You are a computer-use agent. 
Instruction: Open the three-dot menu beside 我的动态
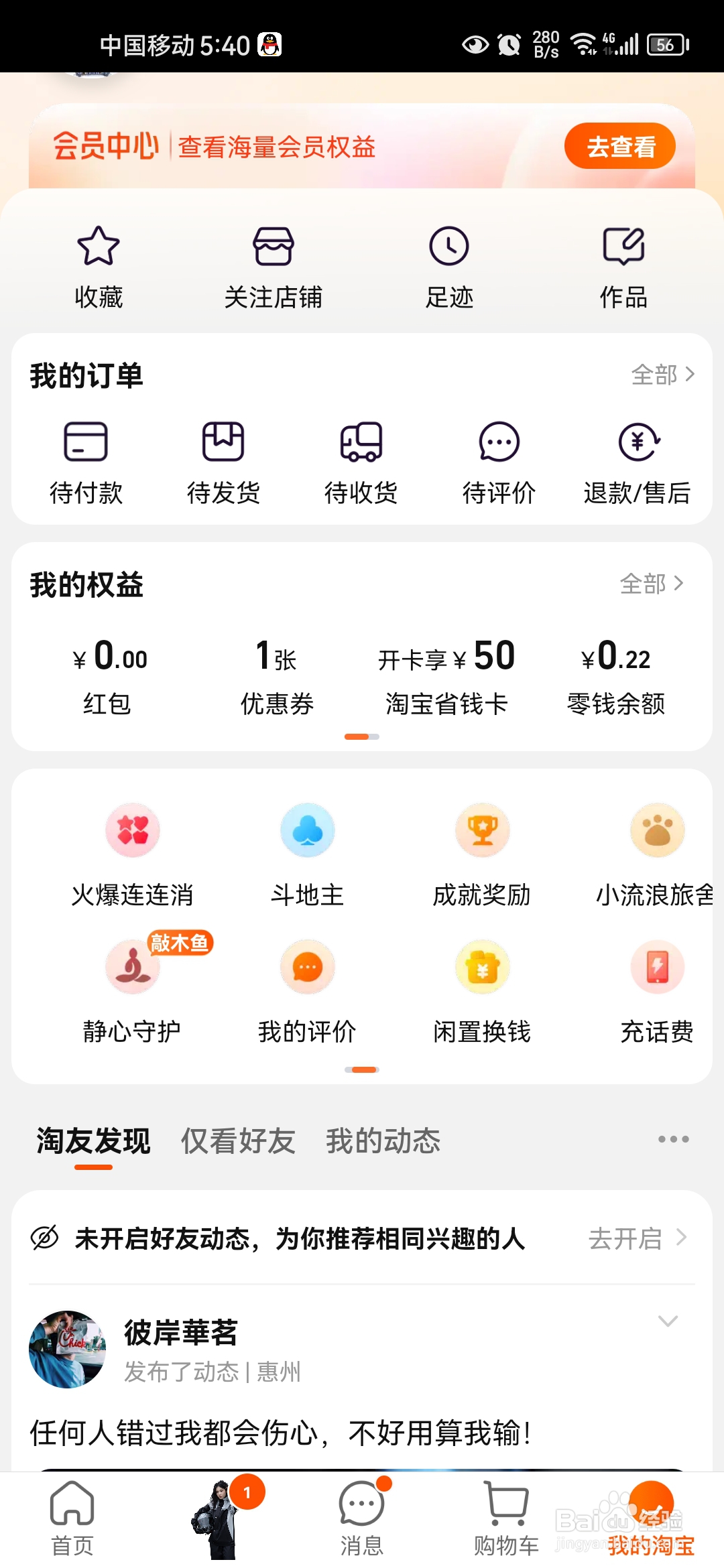pos(673,1139)
